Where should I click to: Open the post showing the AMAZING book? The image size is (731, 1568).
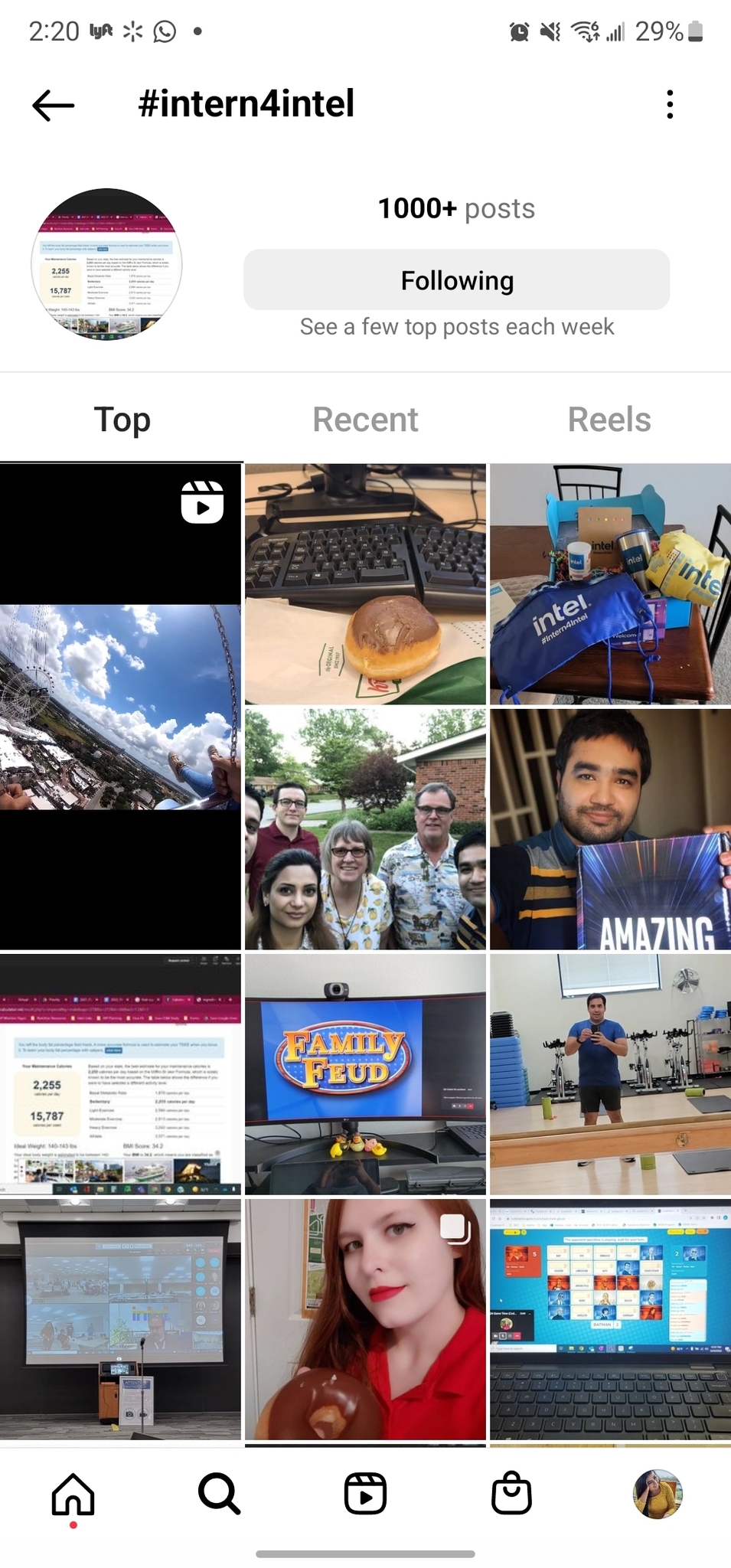pos(610,828)
